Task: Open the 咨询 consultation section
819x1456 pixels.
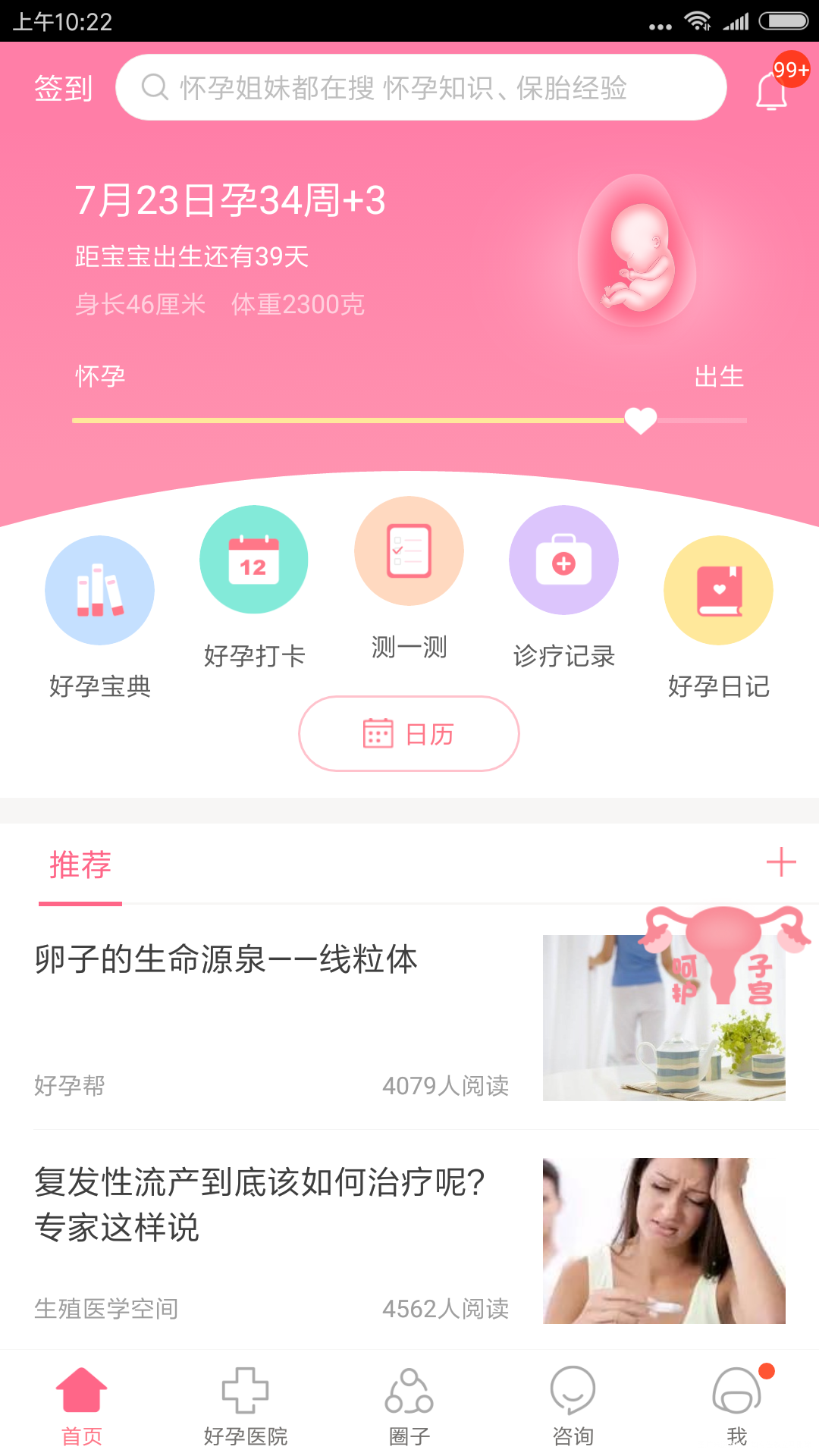Action: (573, 1407)
